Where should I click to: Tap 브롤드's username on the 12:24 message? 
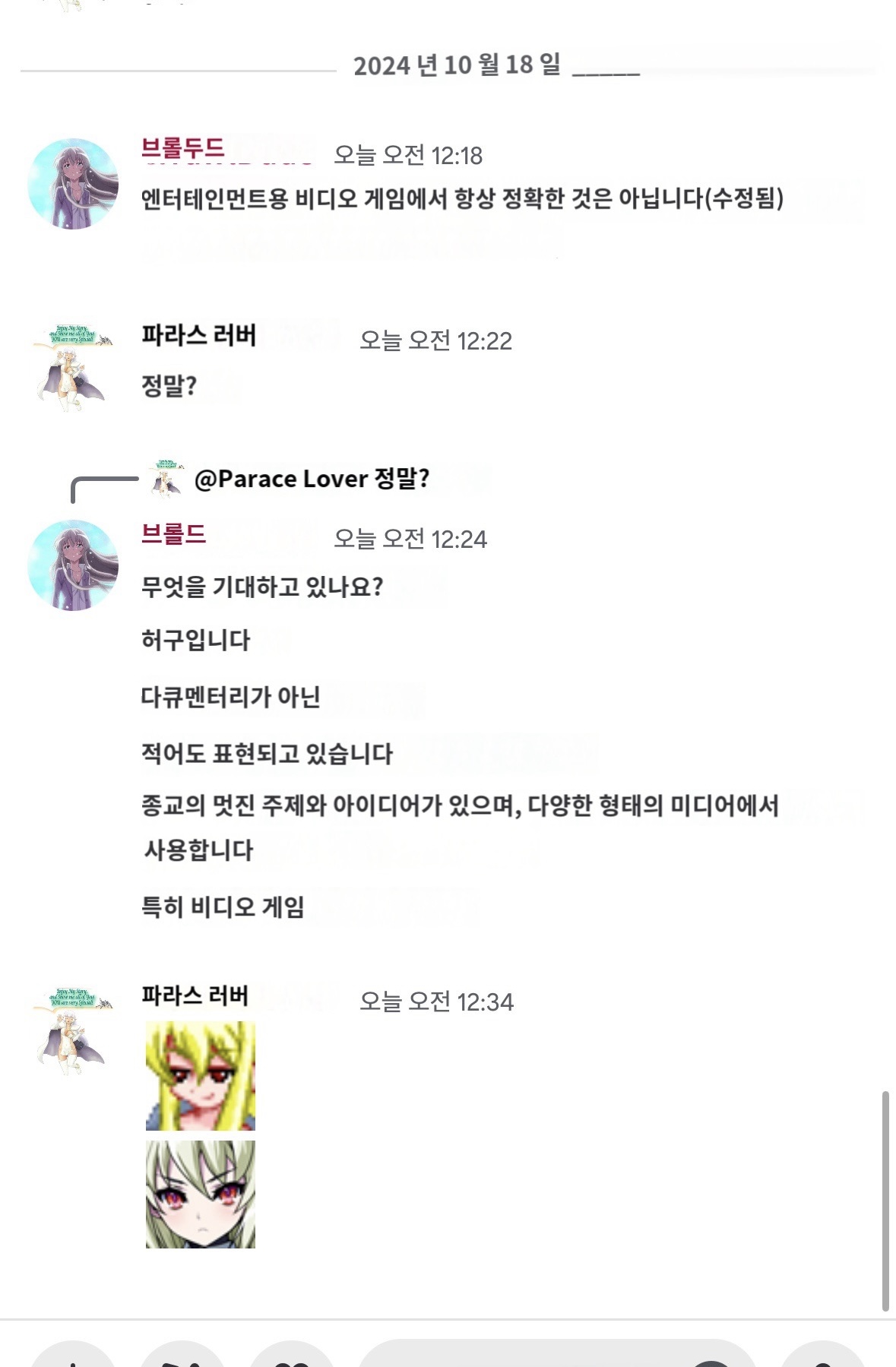click(x=174, y=534)
